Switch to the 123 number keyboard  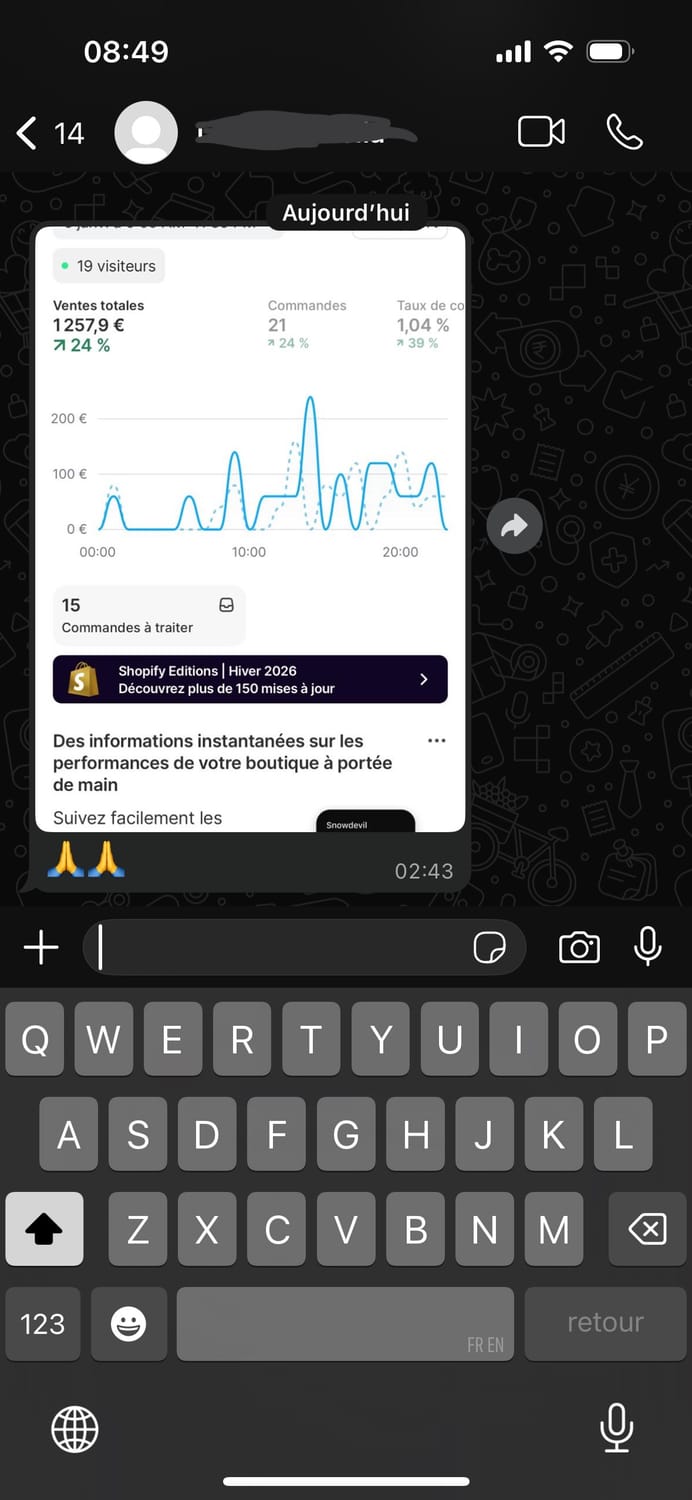(42, 1323)
